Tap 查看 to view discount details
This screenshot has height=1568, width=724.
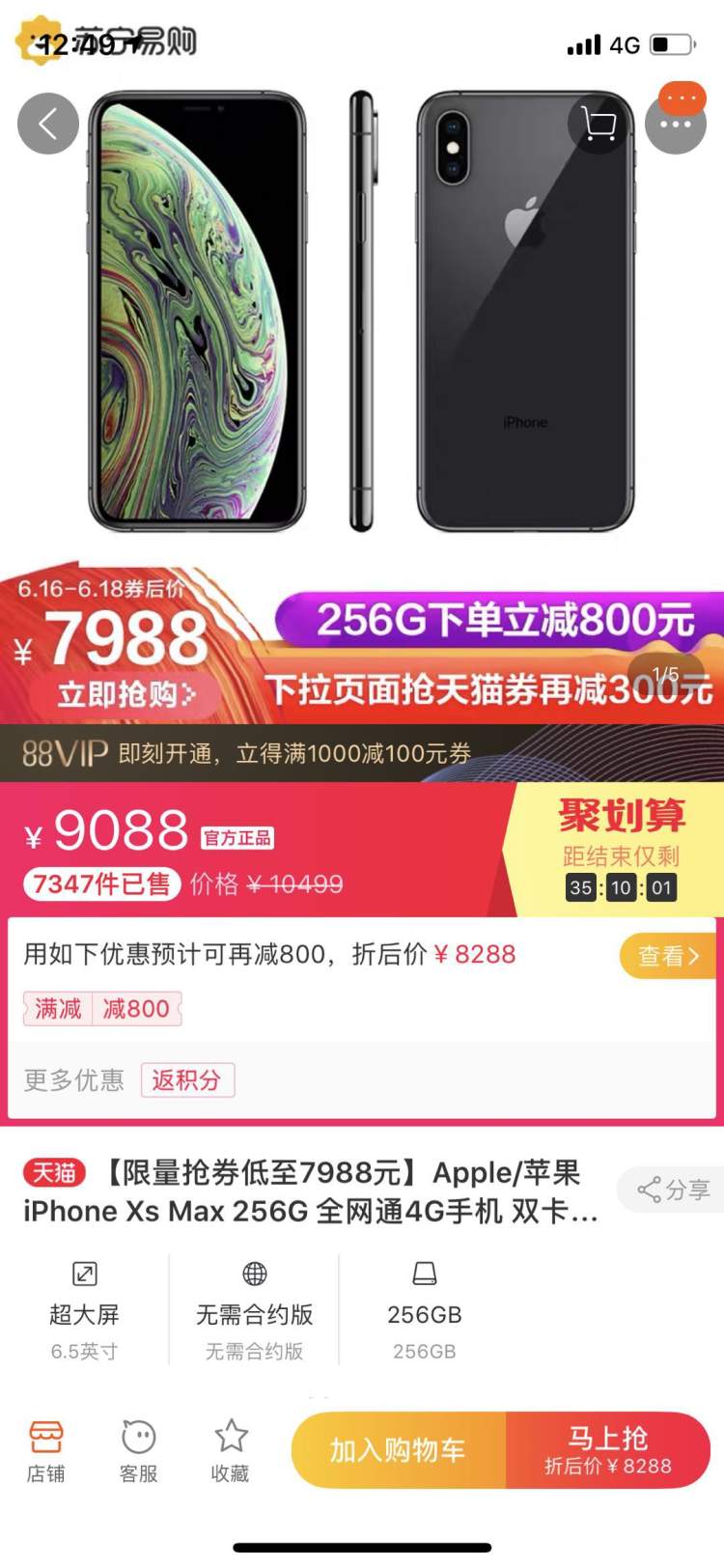pyautogui.click(x=668, y=956)
